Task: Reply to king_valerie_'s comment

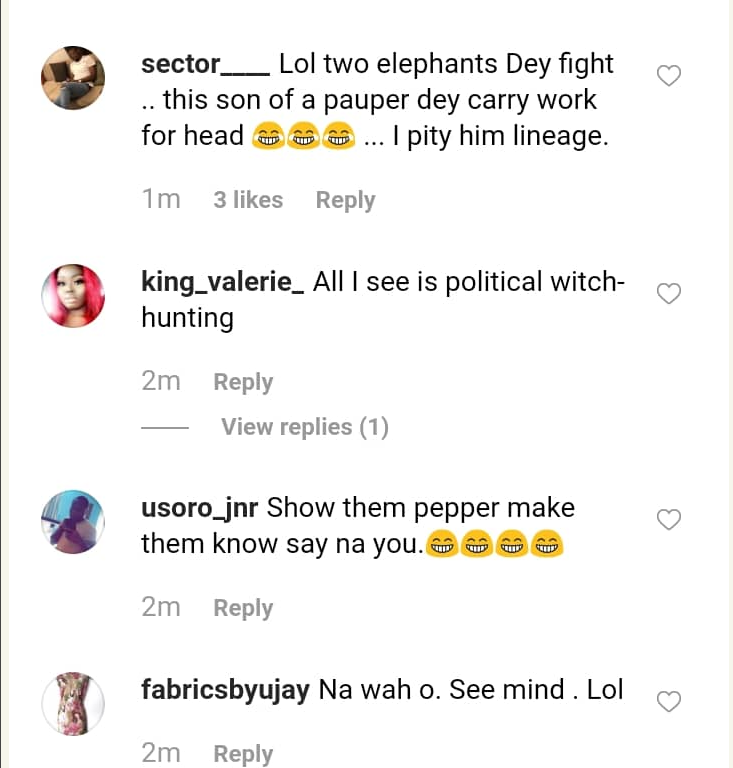Action: (x=243, y=382)
